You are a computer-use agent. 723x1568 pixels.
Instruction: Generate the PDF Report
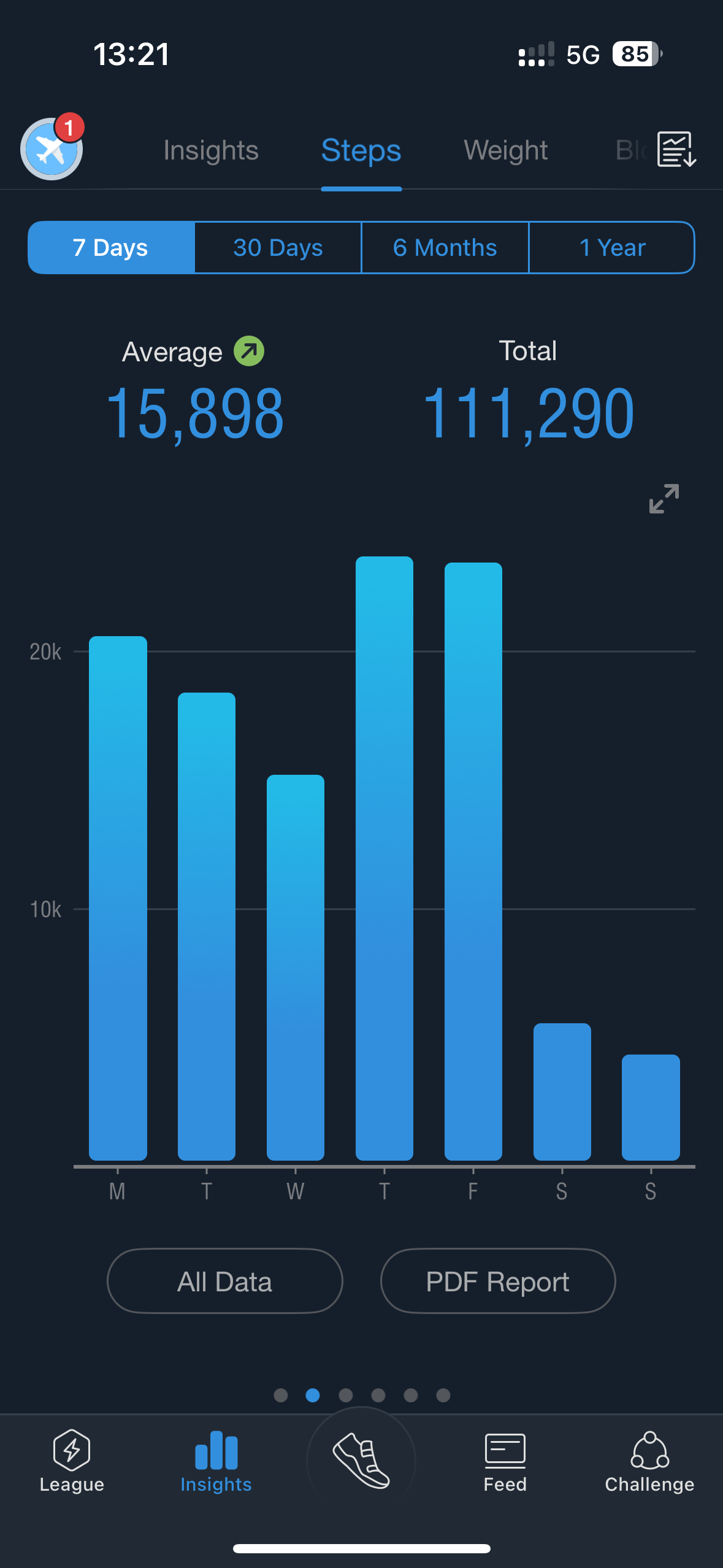497,1282
